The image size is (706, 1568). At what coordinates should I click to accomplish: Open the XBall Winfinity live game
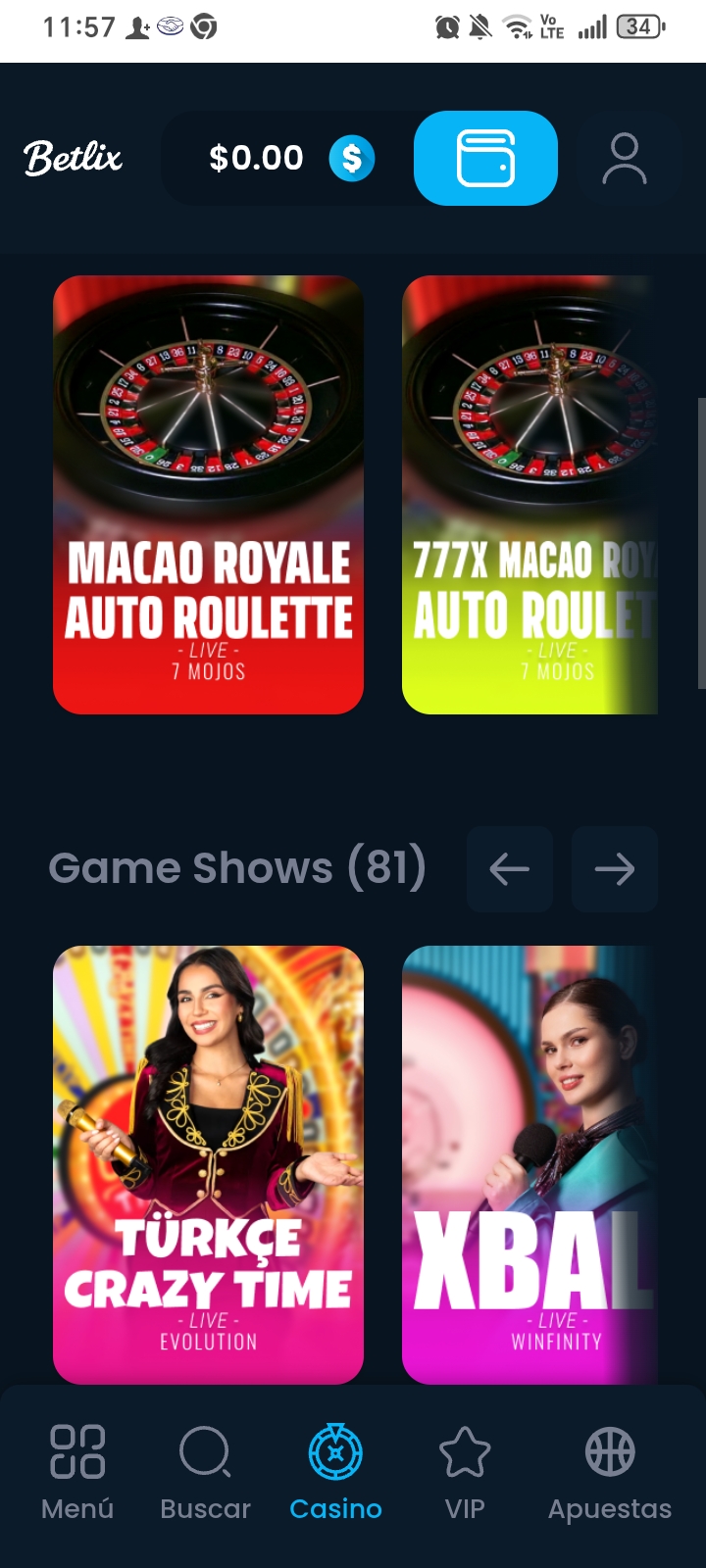pyautogui.click(x=529, y=1164)
